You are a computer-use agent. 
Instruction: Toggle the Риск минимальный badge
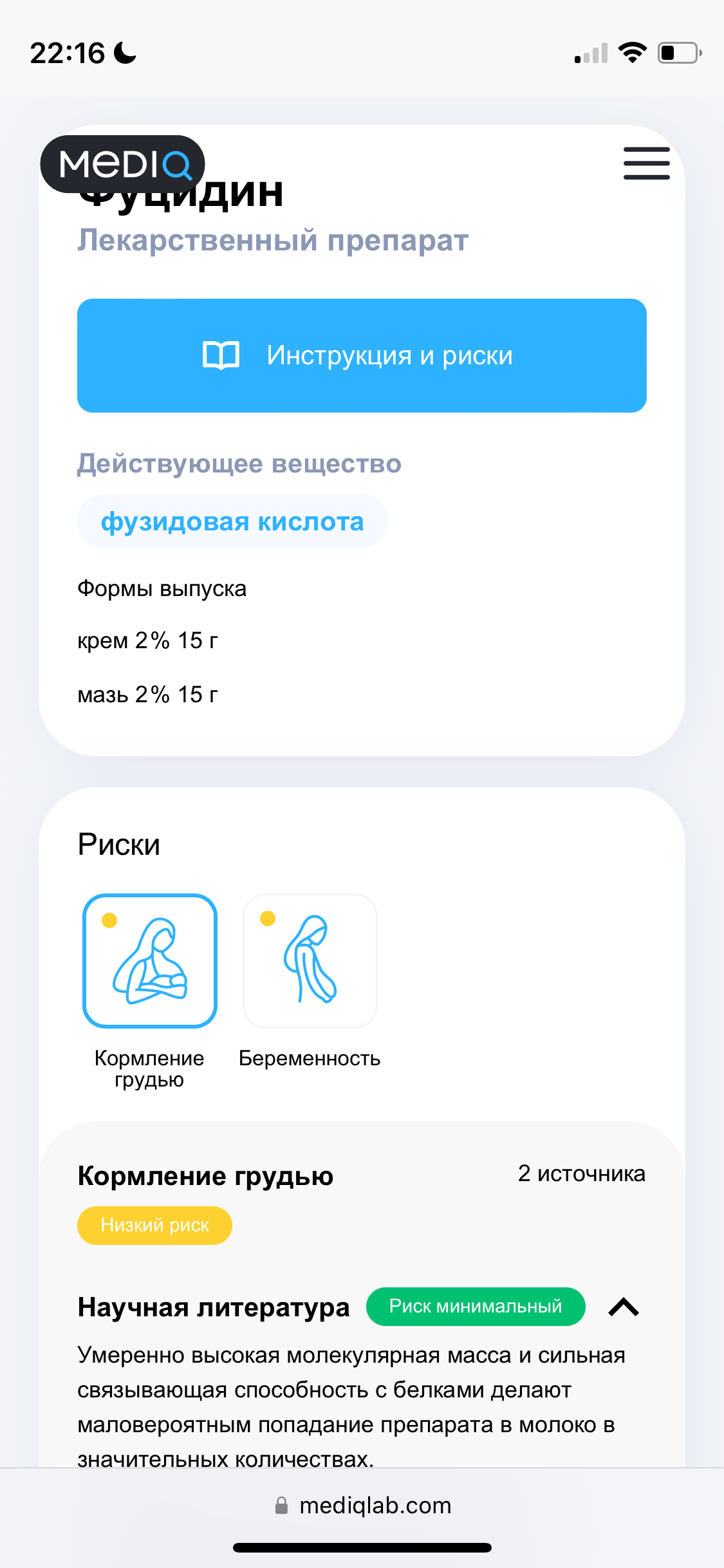coord(475,1307)
